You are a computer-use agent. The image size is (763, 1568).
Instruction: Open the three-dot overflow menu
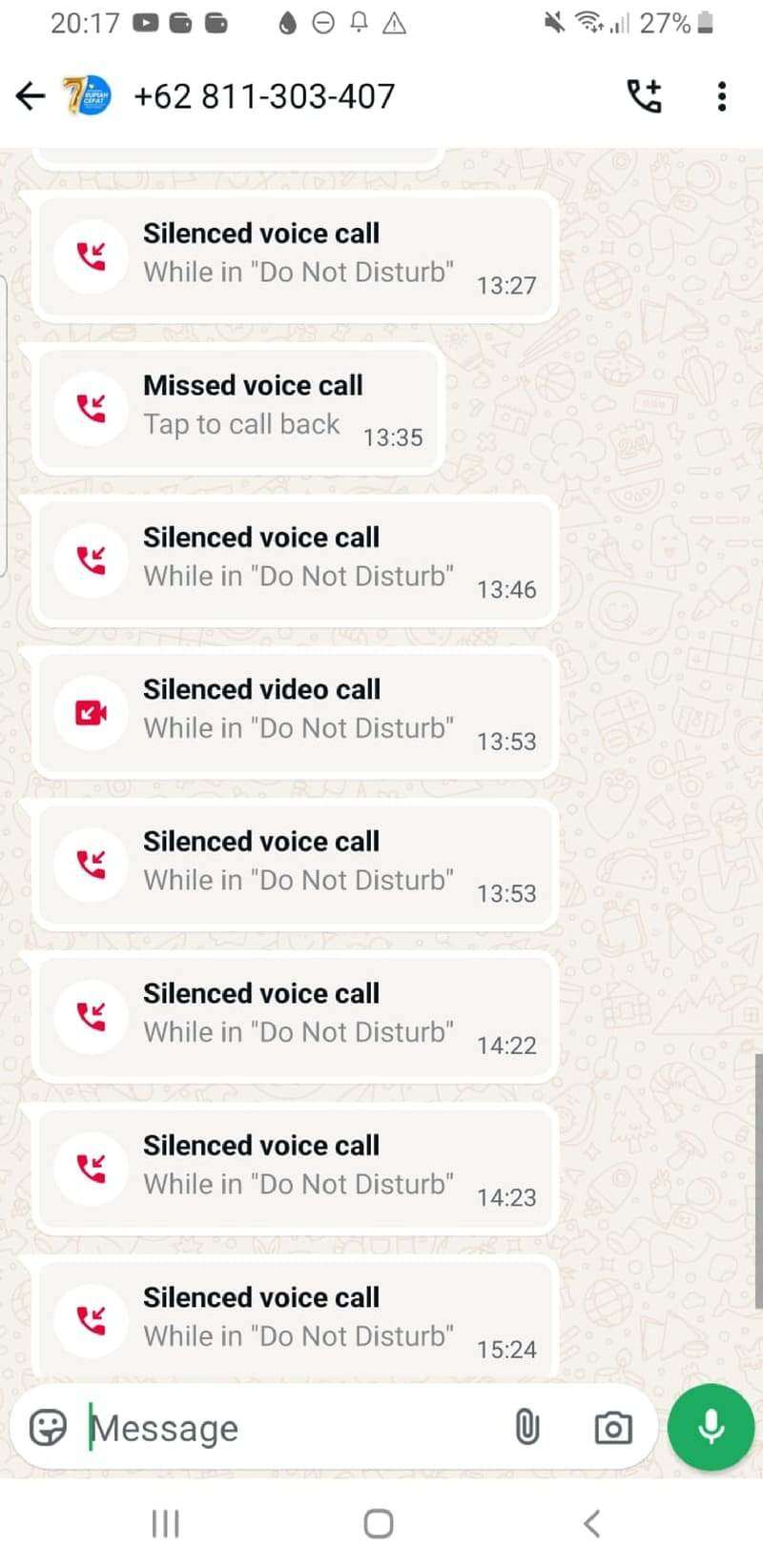722,95
